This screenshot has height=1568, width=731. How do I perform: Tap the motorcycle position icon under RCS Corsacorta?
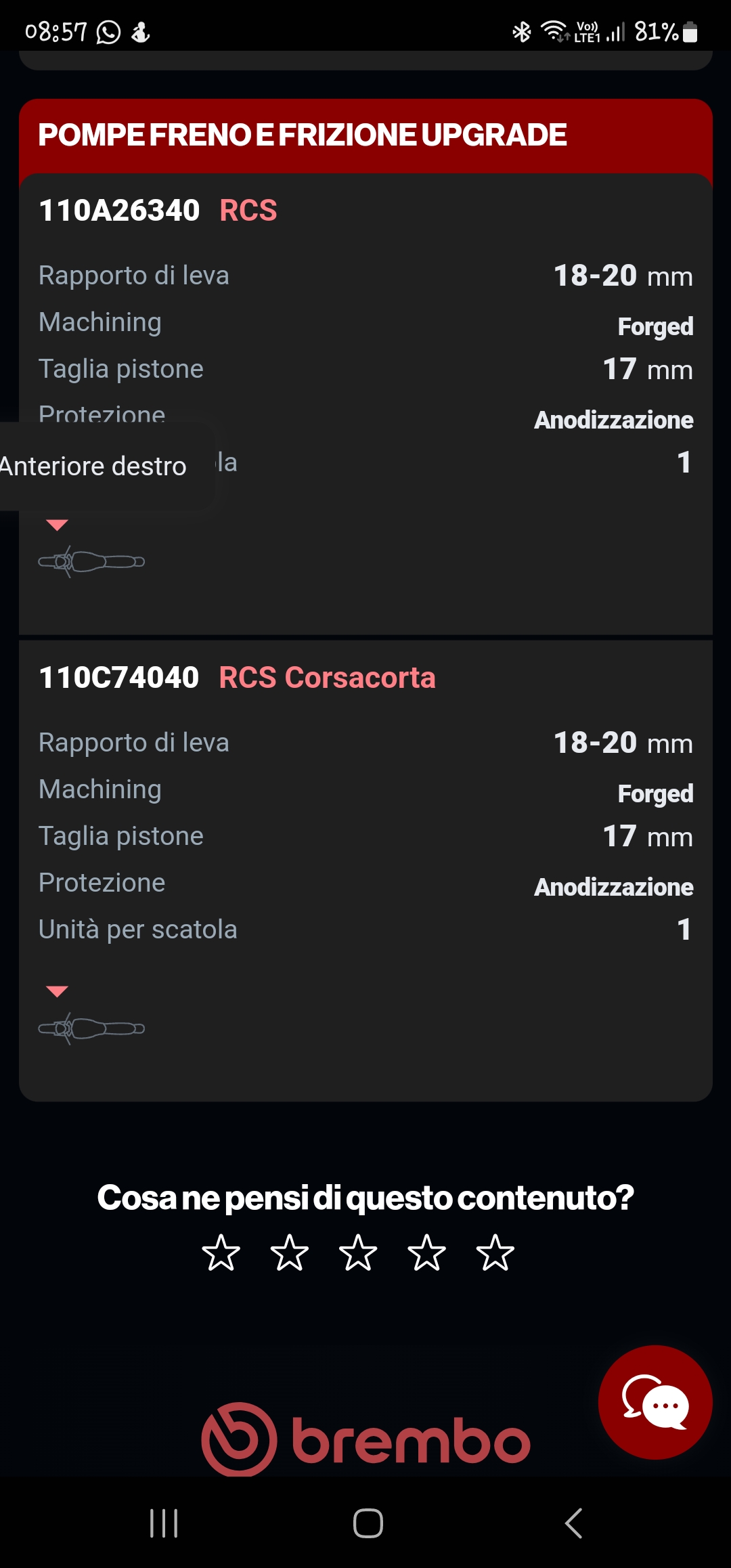click(x=91, y=1028)
